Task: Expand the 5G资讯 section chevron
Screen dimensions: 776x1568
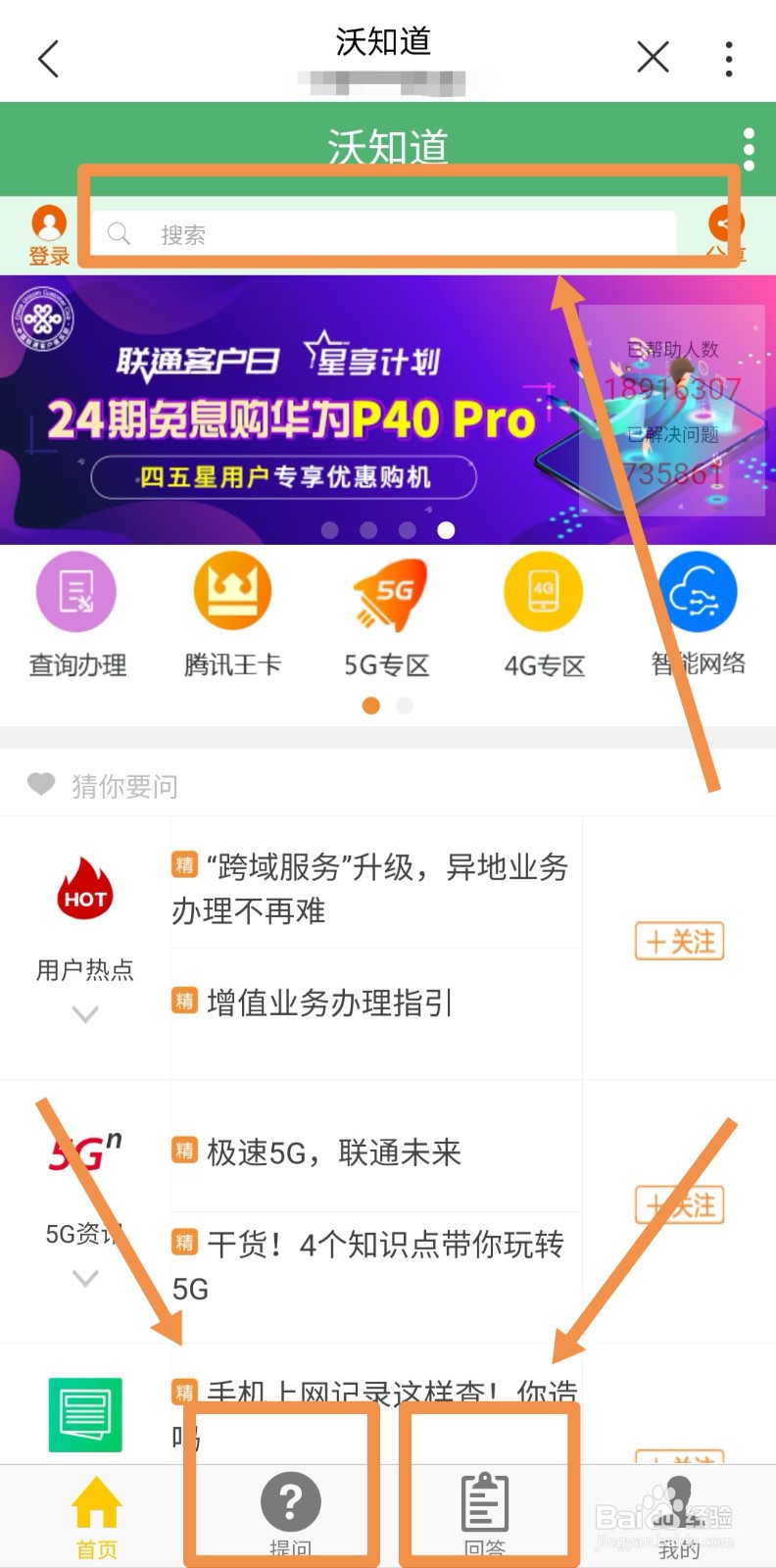Action: tap(84, 1279)
